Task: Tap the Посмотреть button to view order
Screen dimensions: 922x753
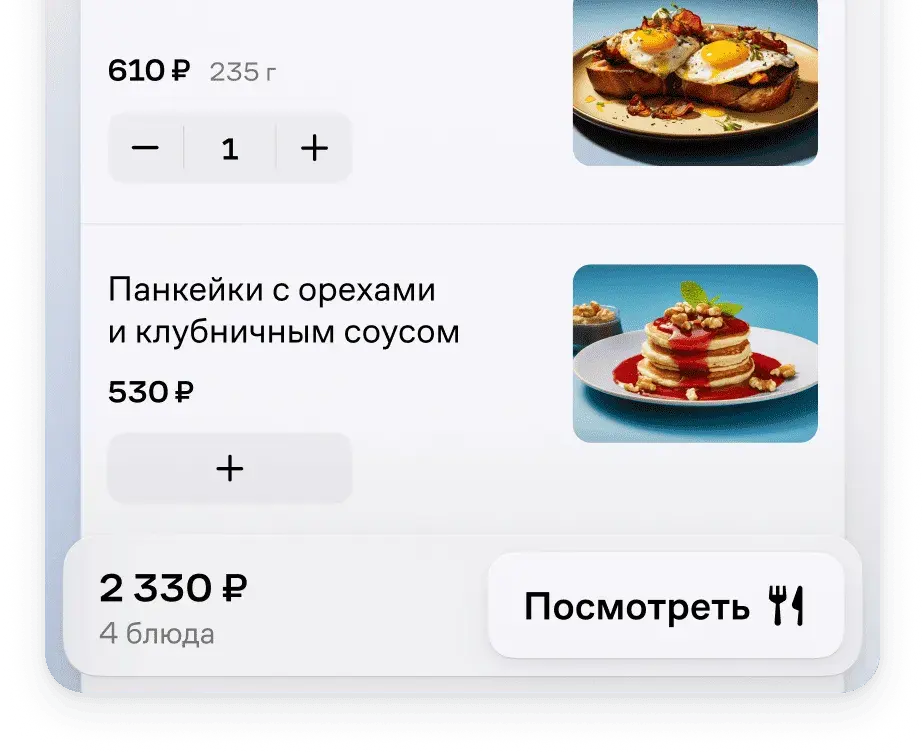Action: click(665, 606)
